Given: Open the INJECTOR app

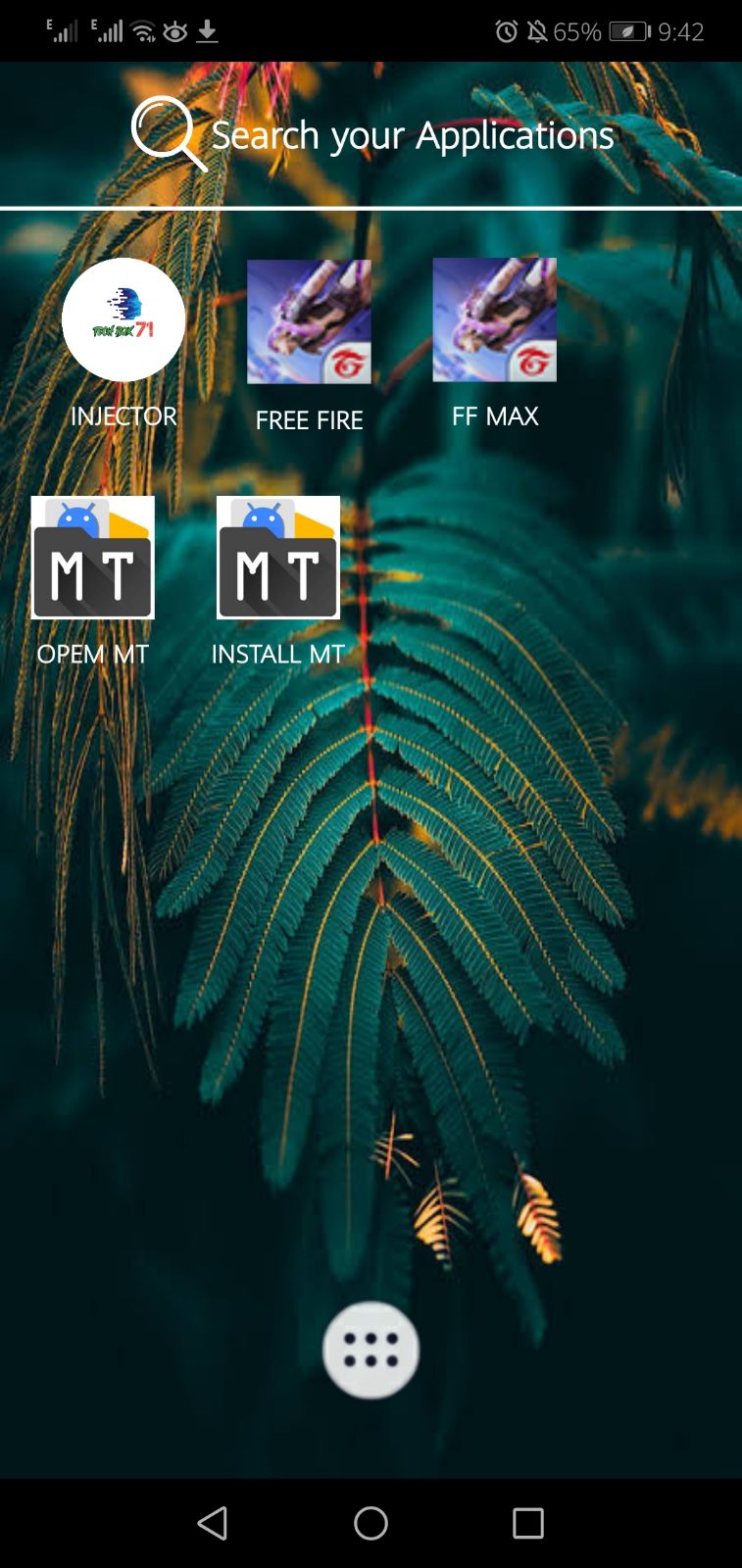Looking at the screenshot, I should [x=124, y=320].
